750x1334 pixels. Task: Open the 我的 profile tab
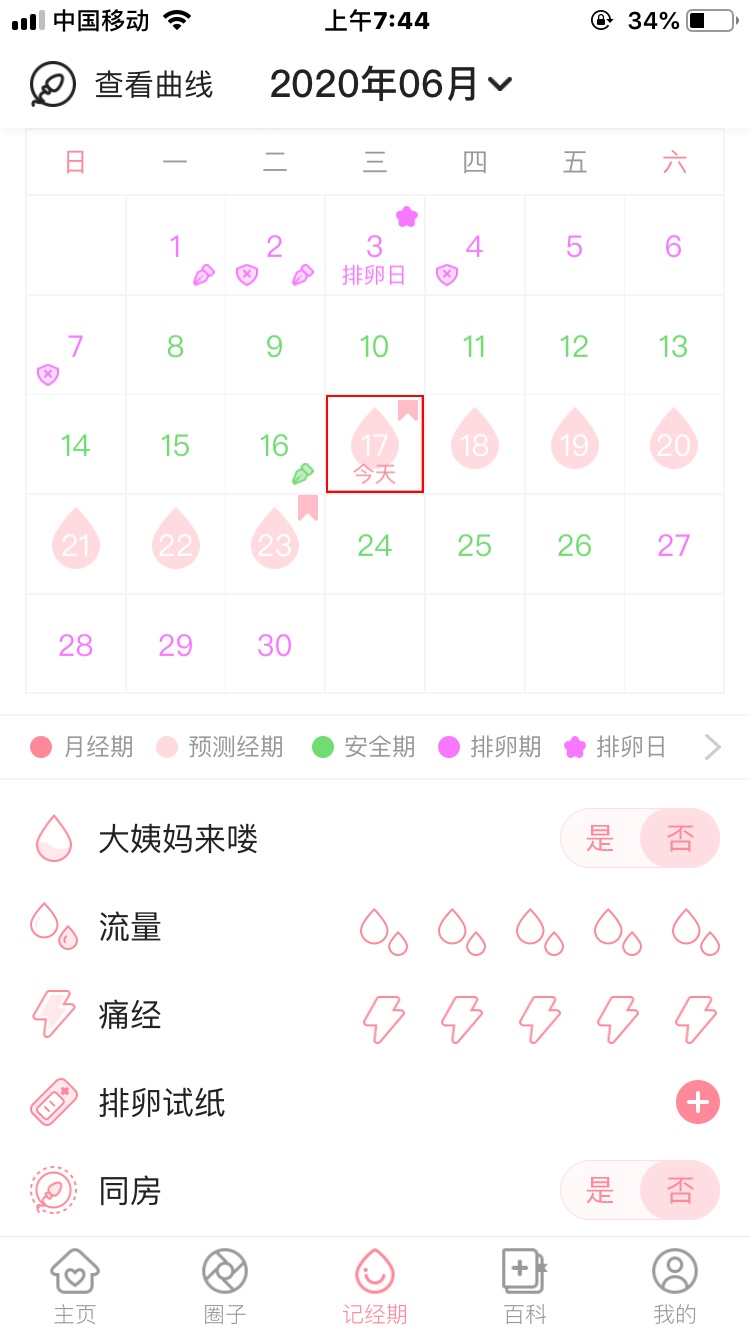click(x=675, y=1286)
